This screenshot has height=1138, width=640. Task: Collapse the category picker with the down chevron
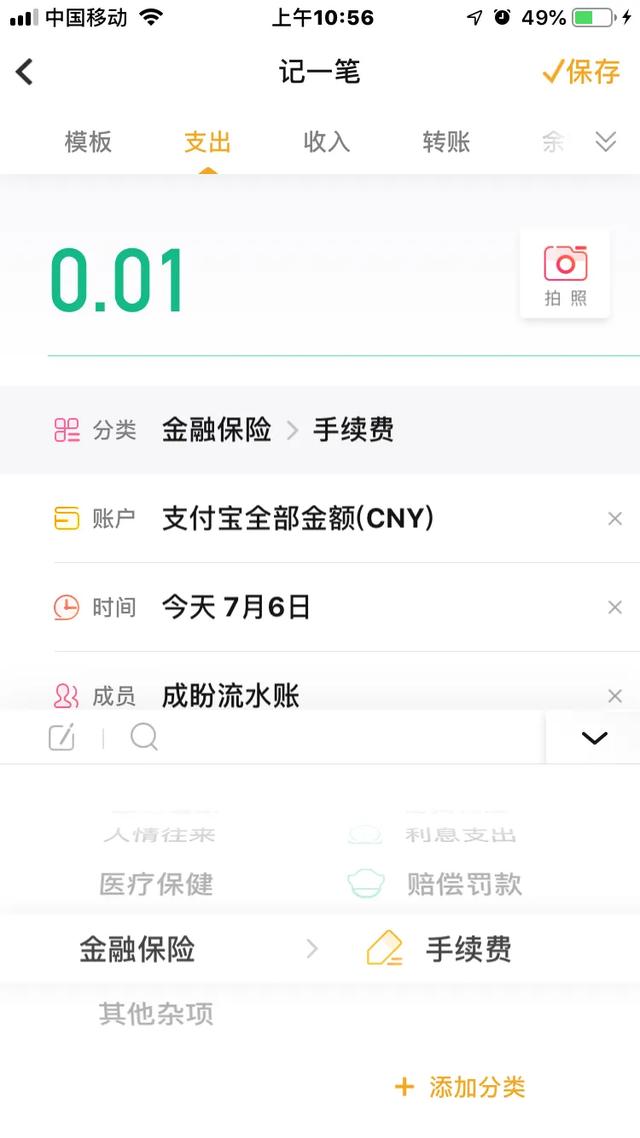pos(594,737)
